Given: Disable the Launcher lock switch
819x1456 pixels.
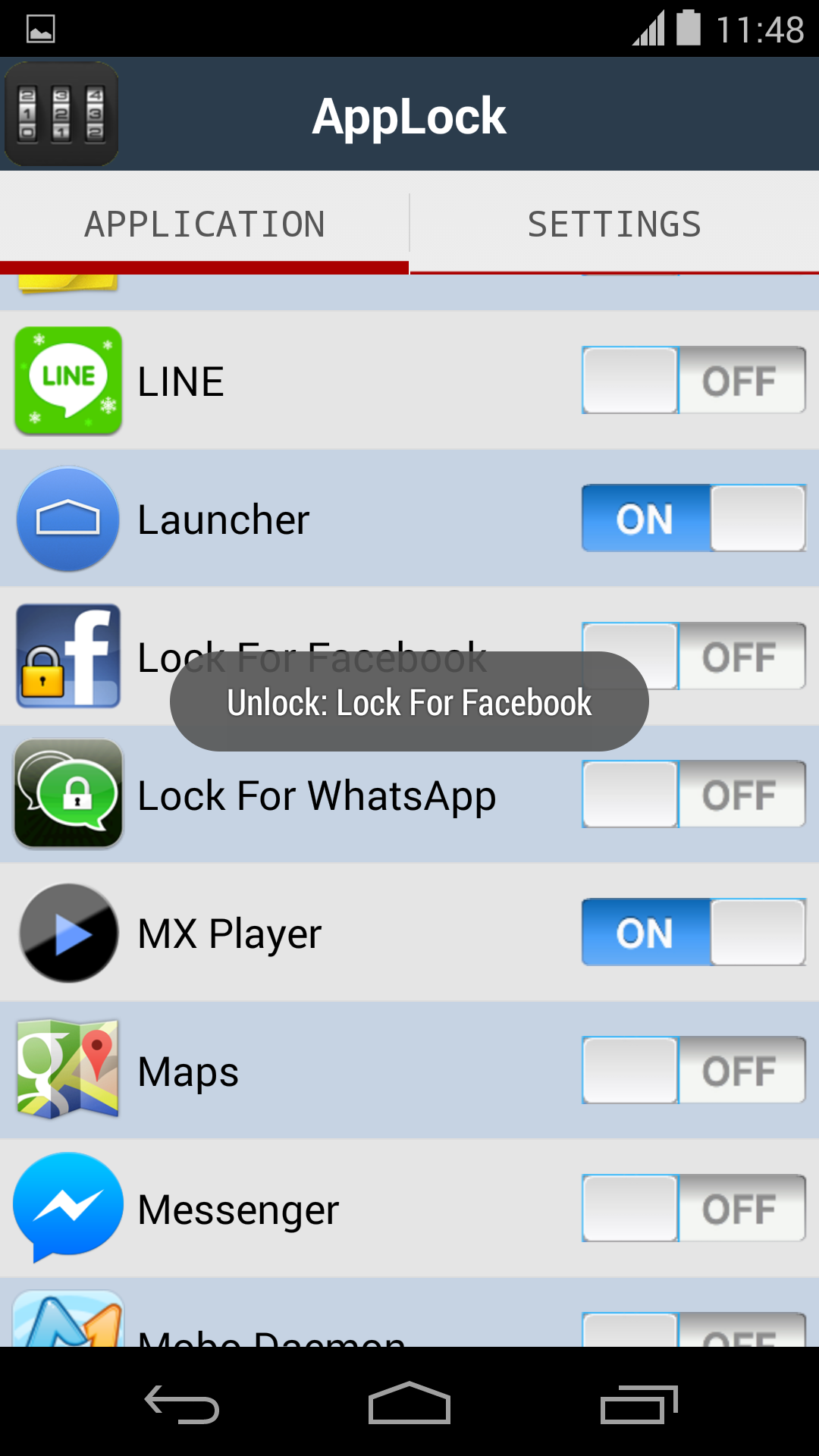Looking at the screenshot, I should click(692, 519).
